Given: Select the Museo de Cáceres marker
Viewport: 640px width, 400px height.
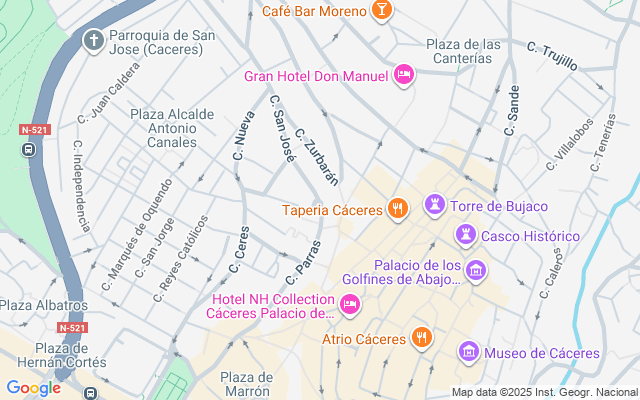Looking at the screenshot, I should pos(468,352).
